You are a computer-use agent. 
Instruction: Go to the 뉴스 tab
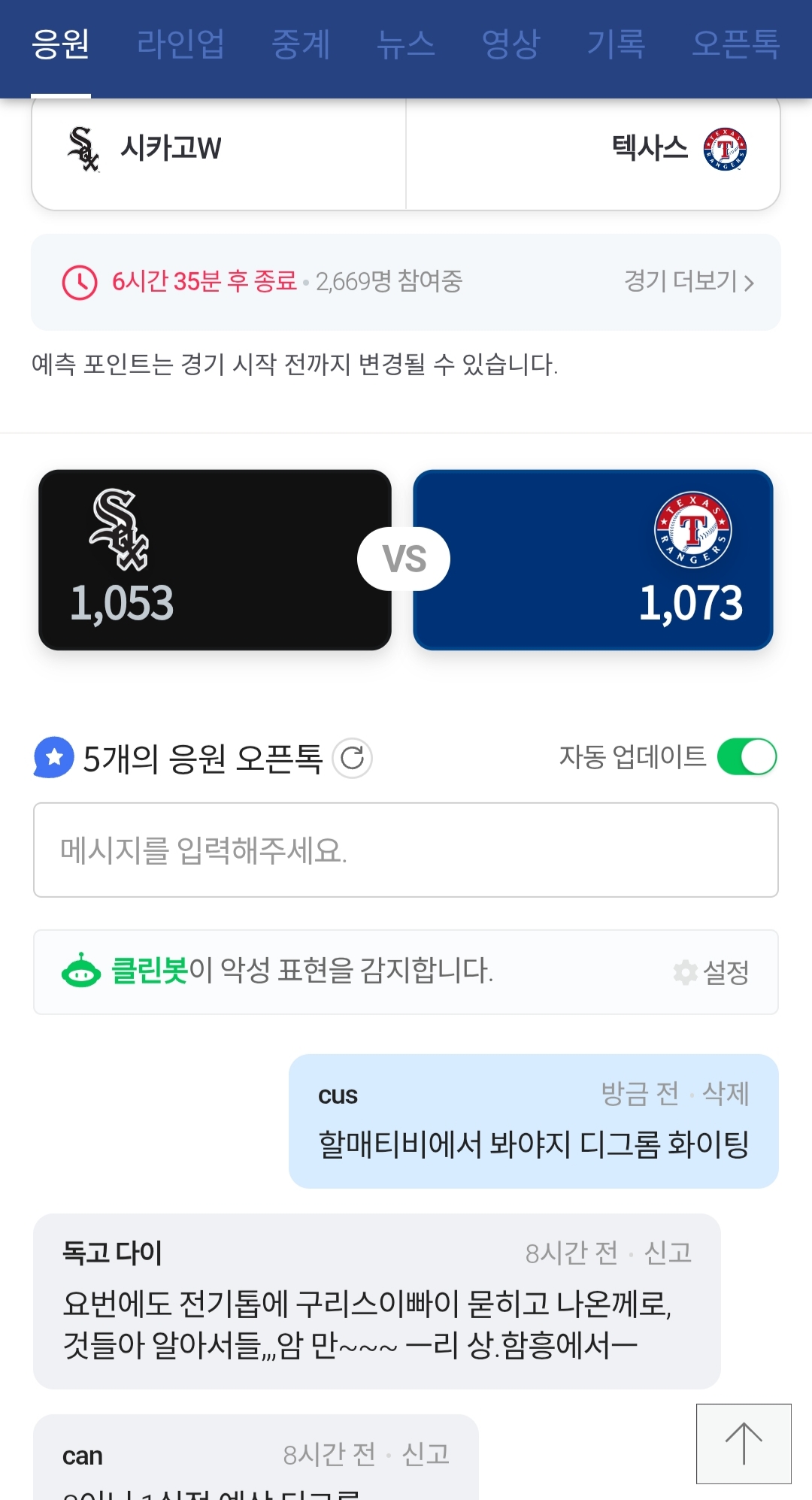pyautogui.click(x=406, y=44)
